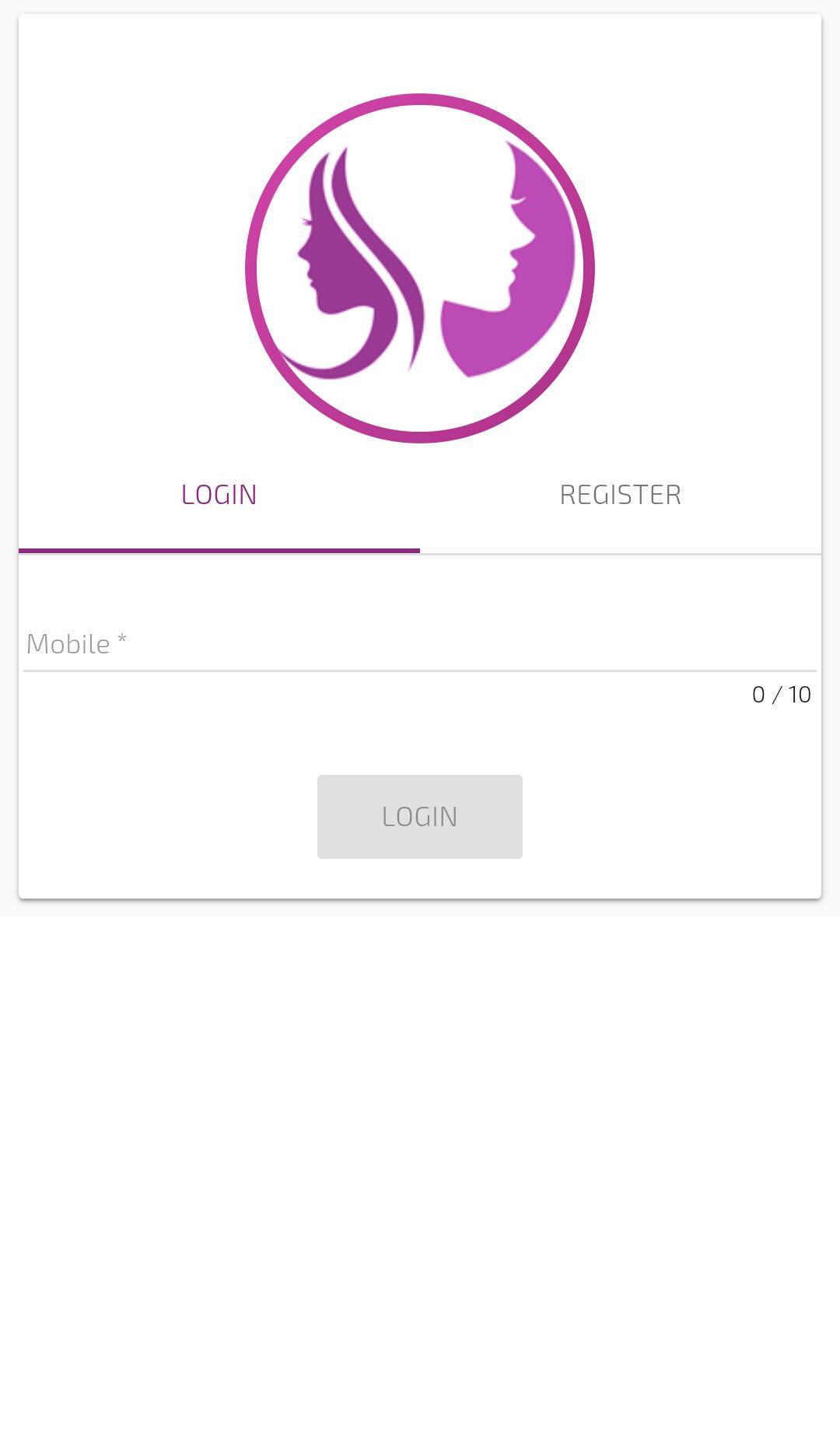Select the Login tab

219,496
